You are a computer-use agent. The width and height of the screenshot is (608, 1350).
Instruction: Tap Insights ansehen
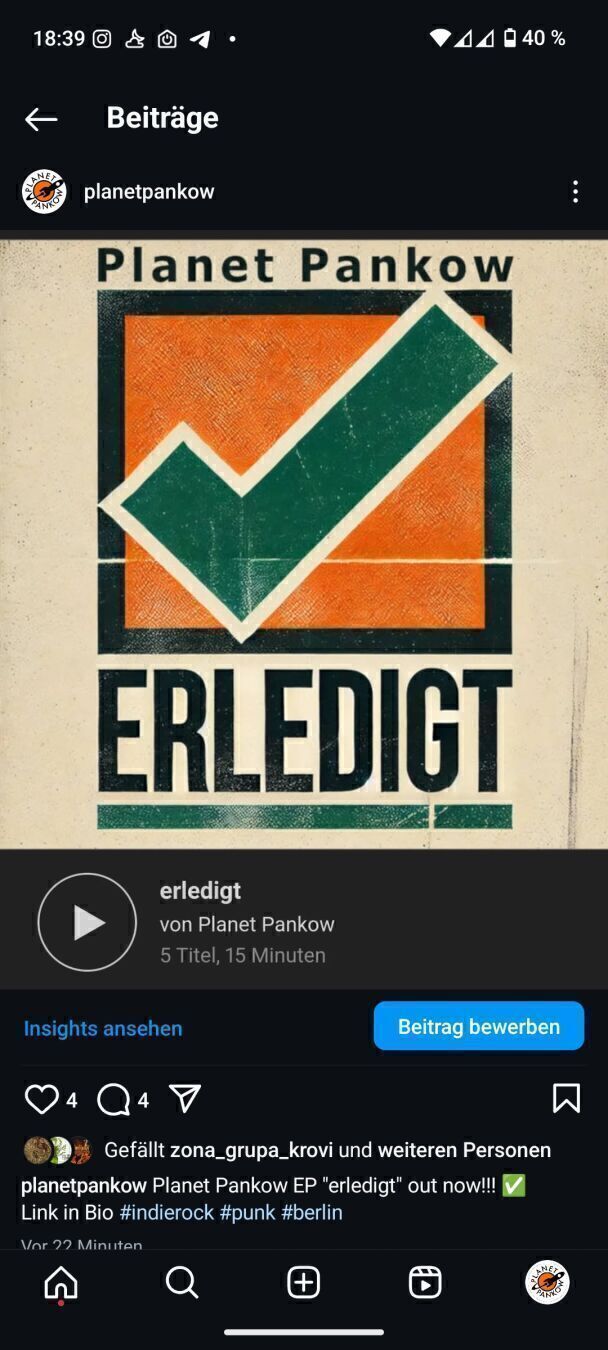(x=103, y=1028)
